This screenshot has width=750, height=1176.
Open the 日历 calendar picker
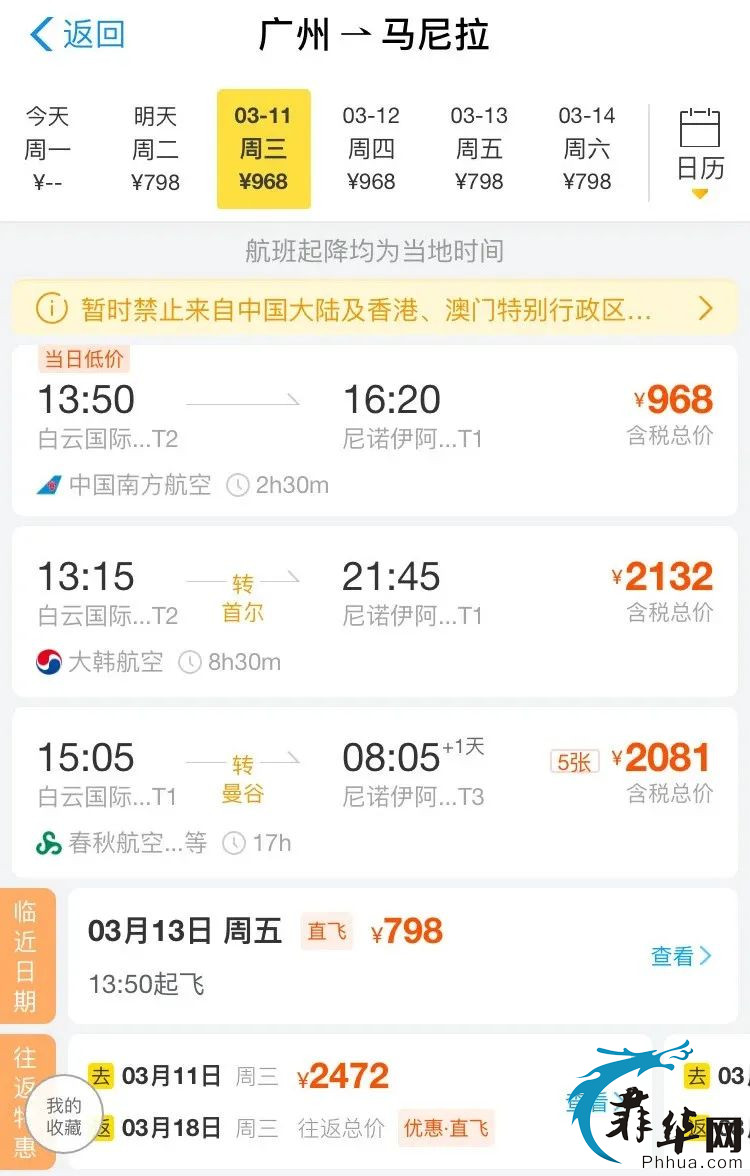point(700,150)
